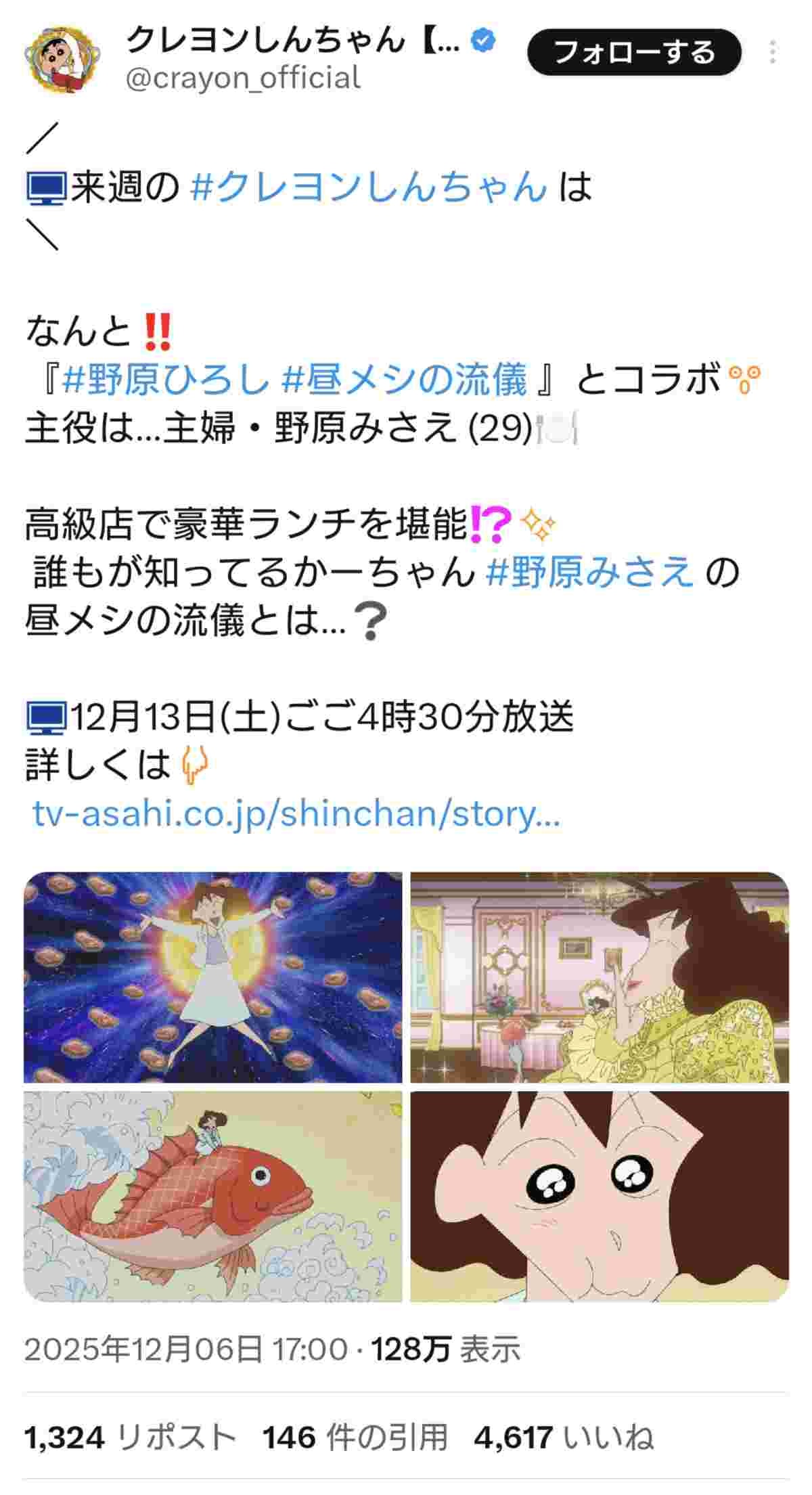Open the #昼メシの流儀 hashtag

pos(405,380)
